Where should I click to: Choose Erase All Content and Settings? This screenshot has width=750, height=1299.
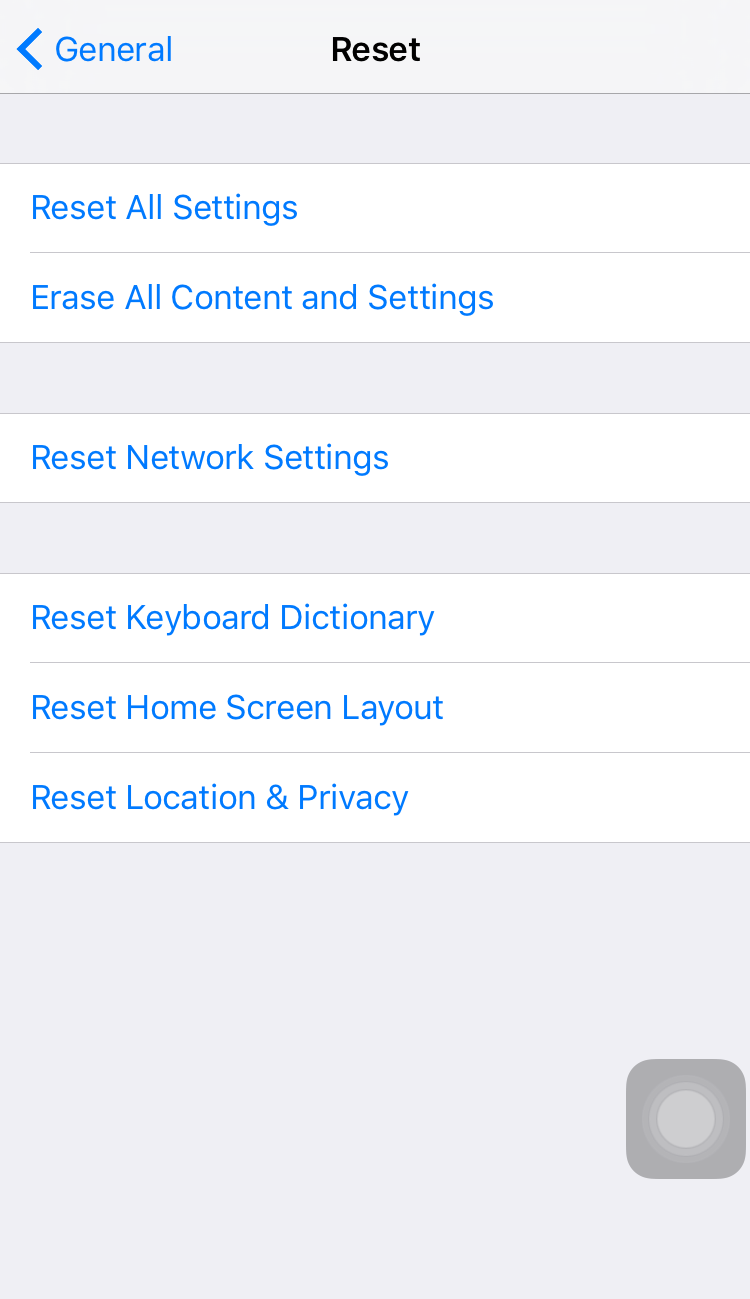pos(262,298)
